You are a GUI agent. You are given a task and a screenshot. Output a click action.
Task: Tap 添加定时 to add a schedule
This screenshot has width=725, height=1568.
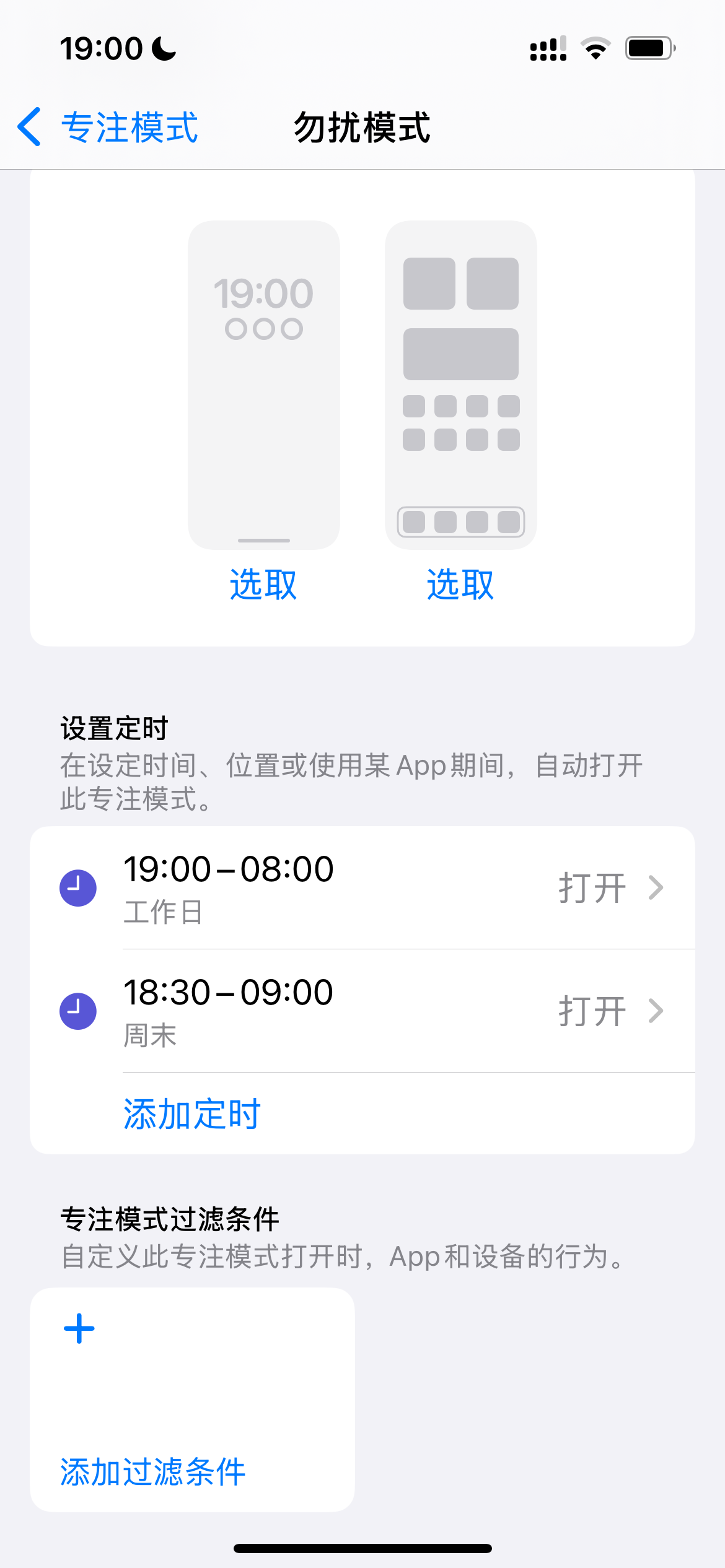(x=192, y=1113)
